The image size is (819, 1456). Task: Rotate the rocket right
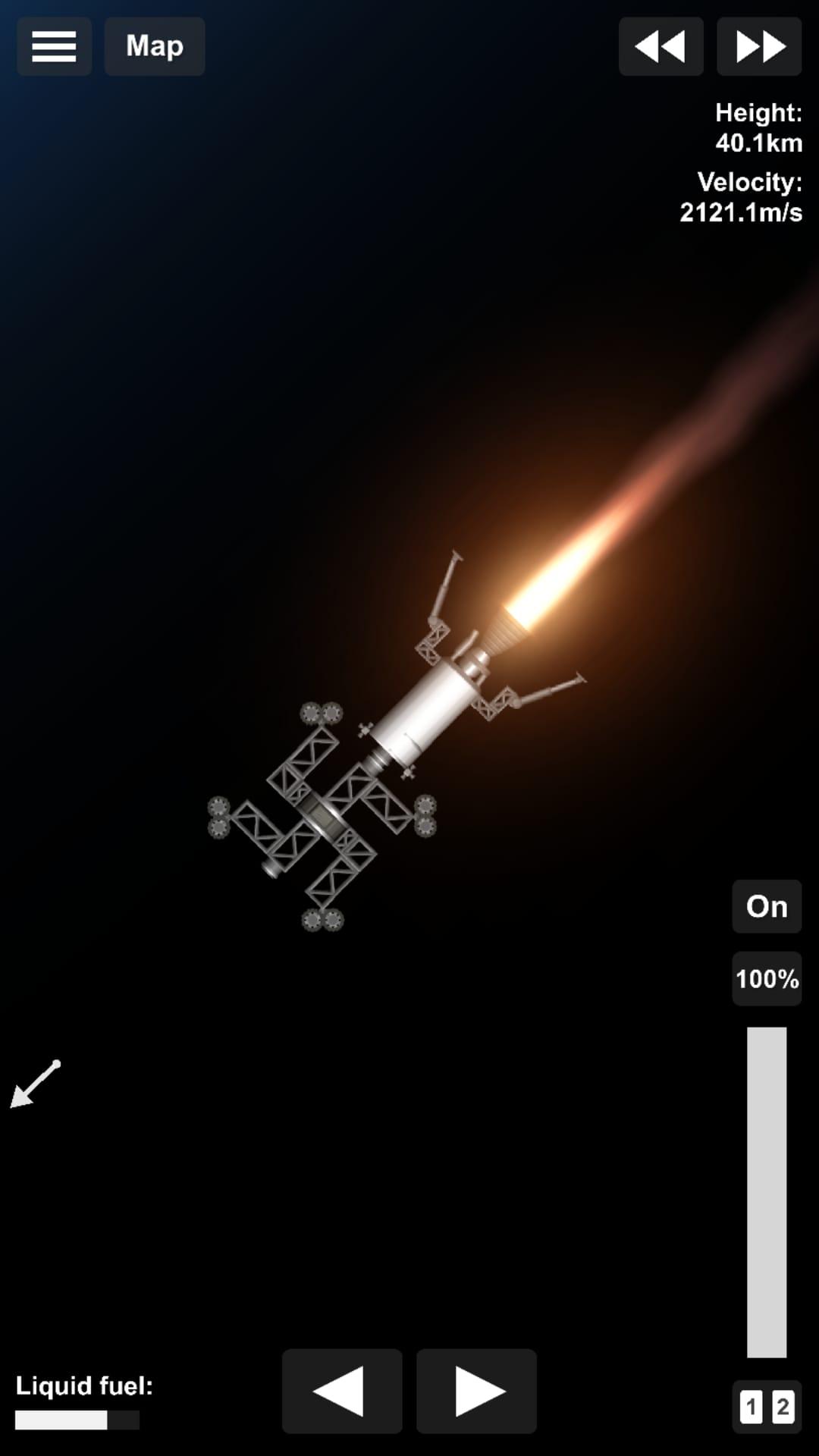tap(476, 1392)
